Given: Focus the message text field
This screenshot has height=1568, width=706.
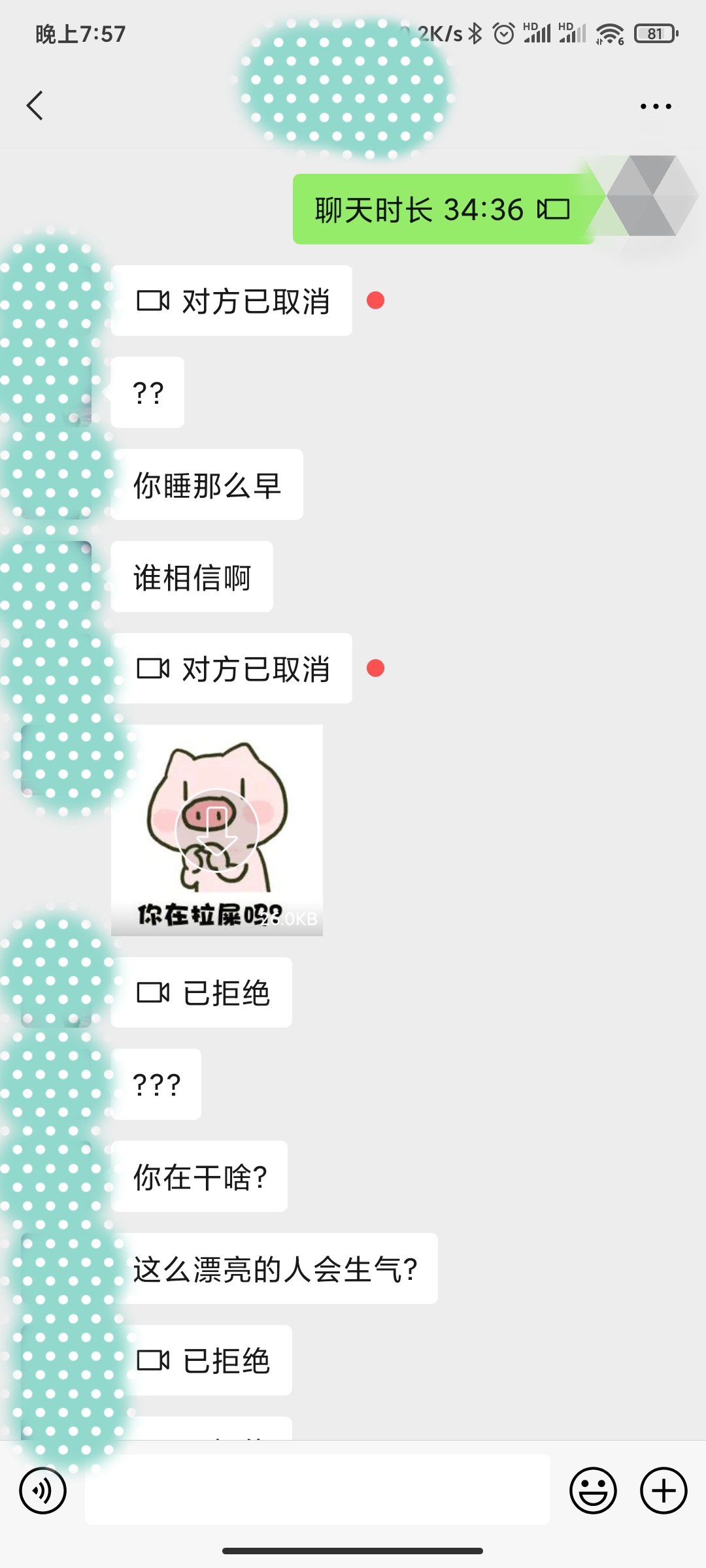Looking at the screenshot, I should [x=317, y=1490].
